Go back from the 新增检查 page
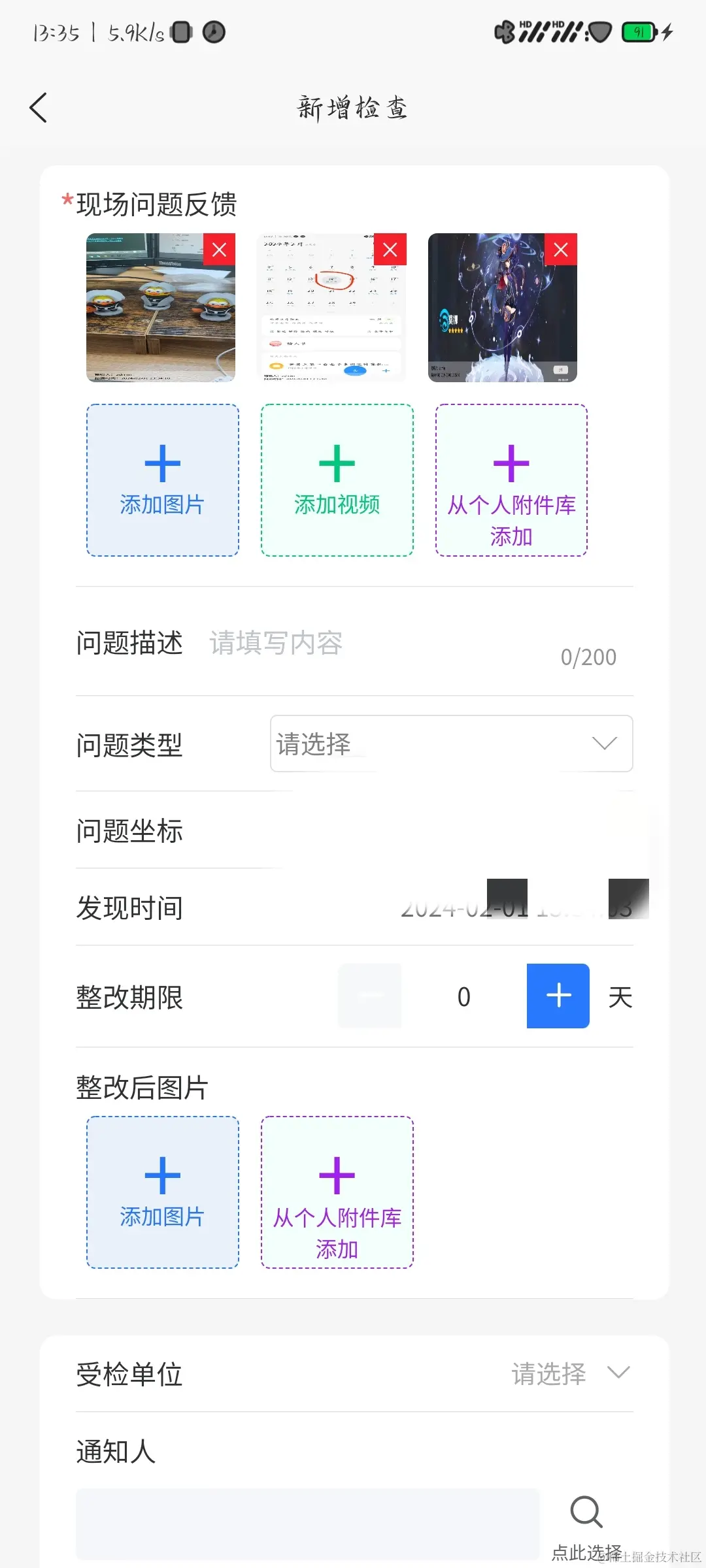 pyautogui.click(x=39, y=108)
